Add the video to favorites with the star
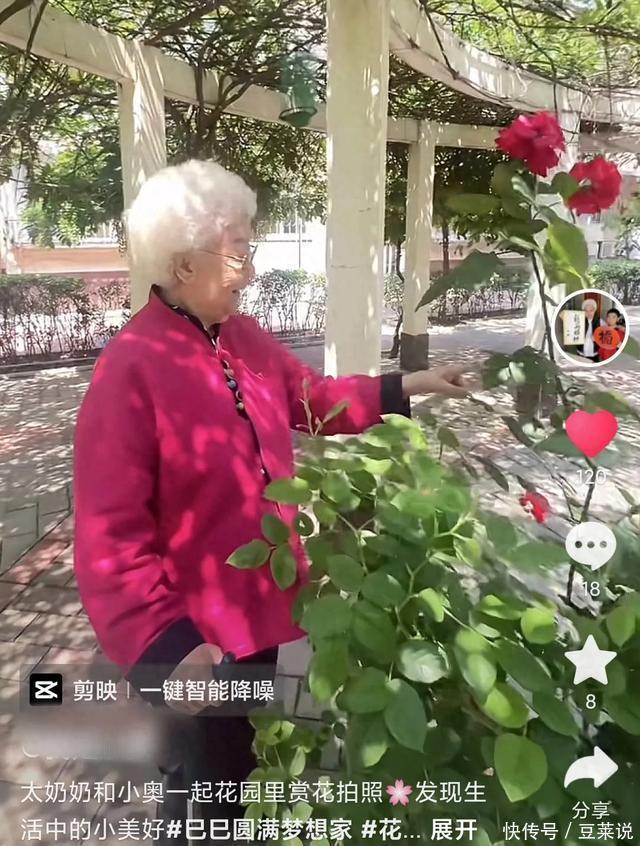Screen dimensions: 640x846 (590, 661)
